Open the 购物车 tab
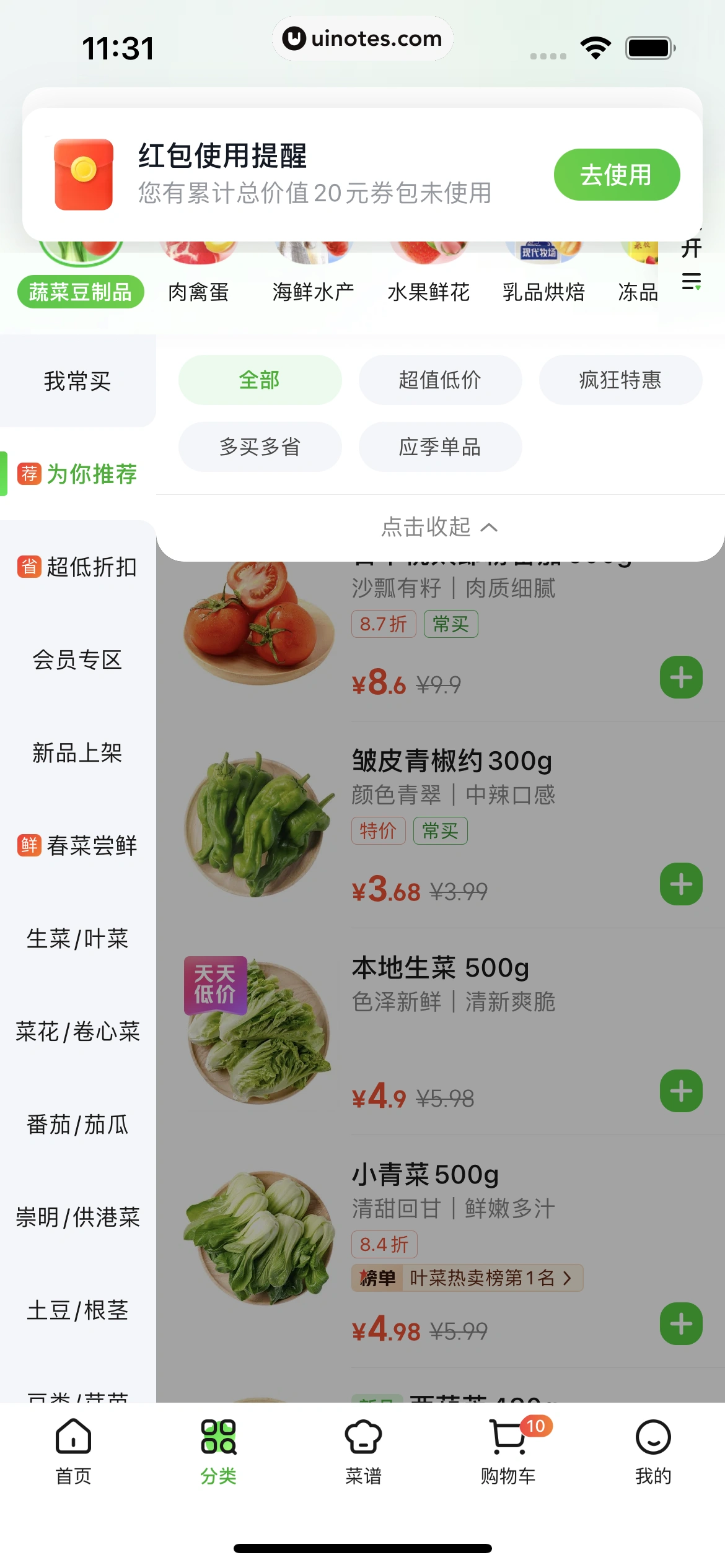 (508, 1450)
